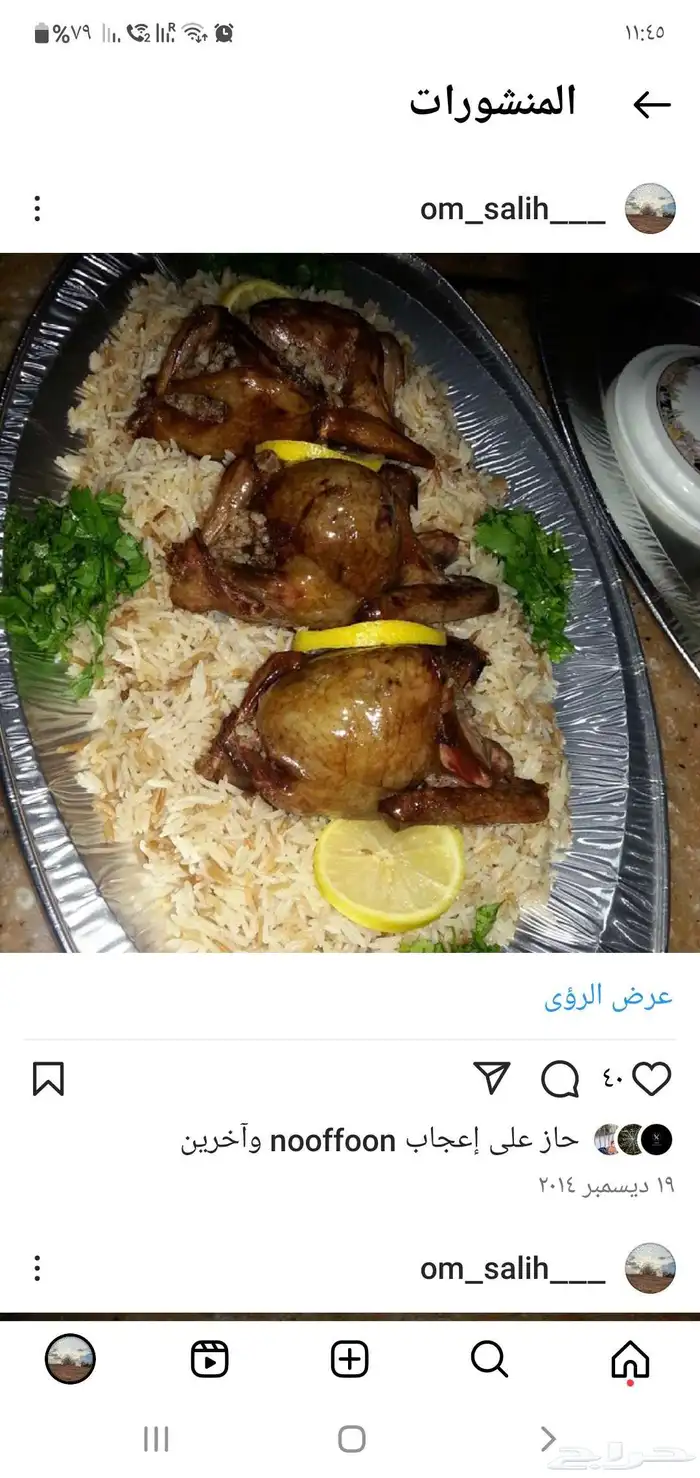Go back using the top arrow
Image resolution: width=700 pixels, height=1478 pixels.
pos(651,104)
